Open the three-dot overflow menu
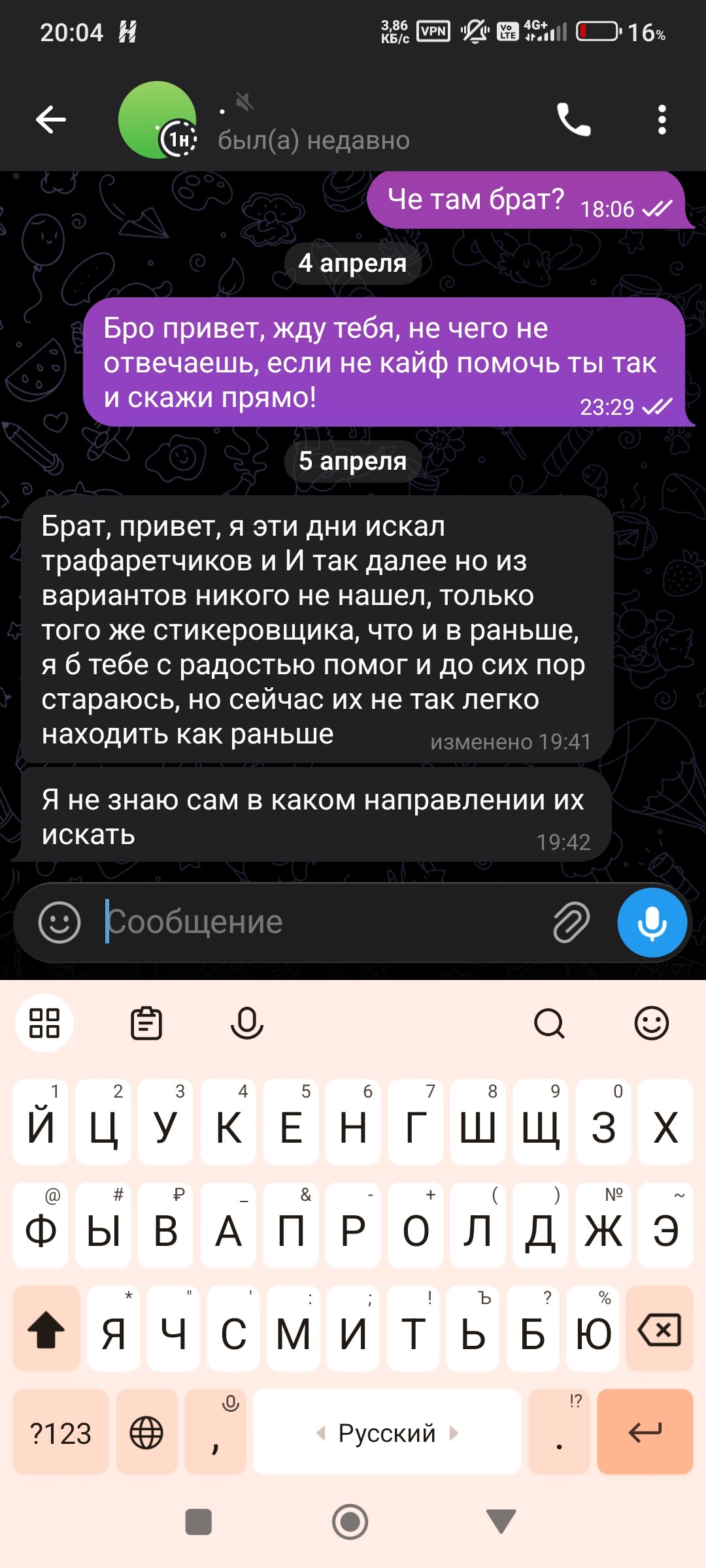706x1568 pixels. 662,120
